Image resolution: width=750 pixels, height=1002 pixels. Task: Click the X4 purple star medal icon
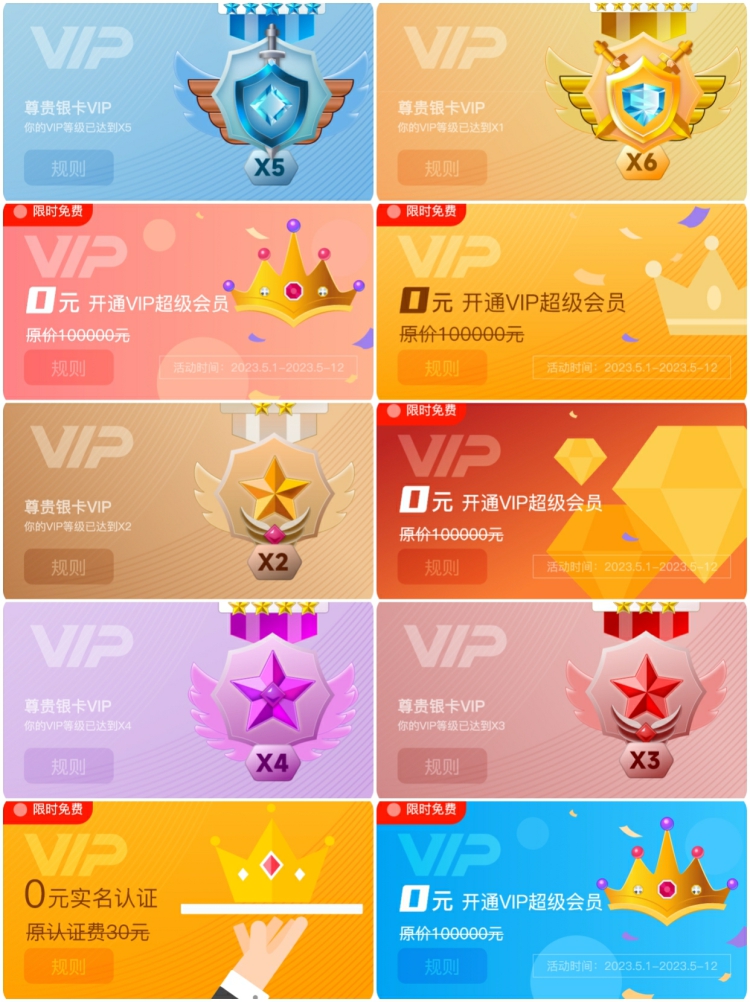(270, 695)
